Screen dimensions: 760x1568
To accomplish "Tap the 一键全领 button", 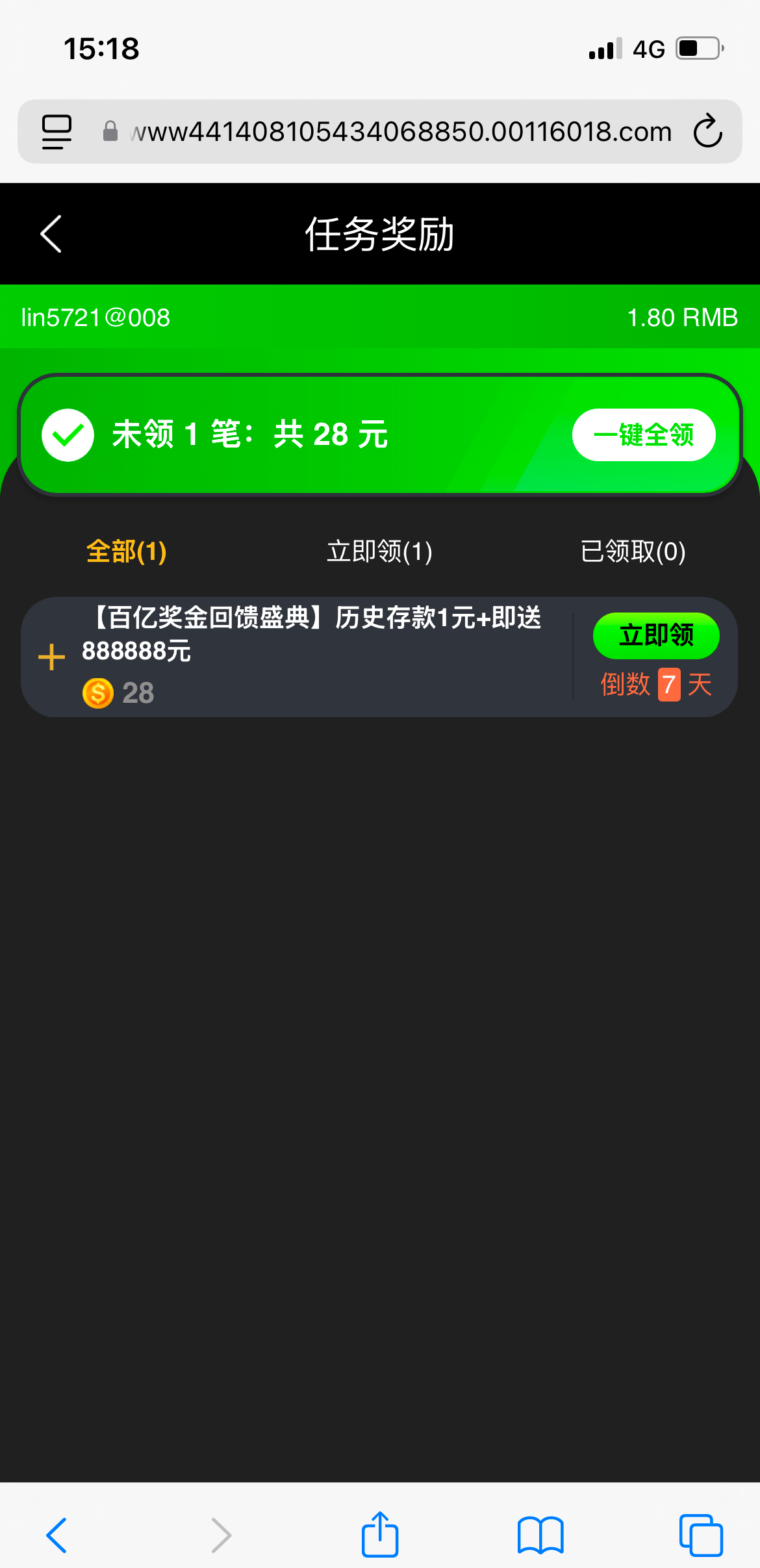I will pos(643,435).
